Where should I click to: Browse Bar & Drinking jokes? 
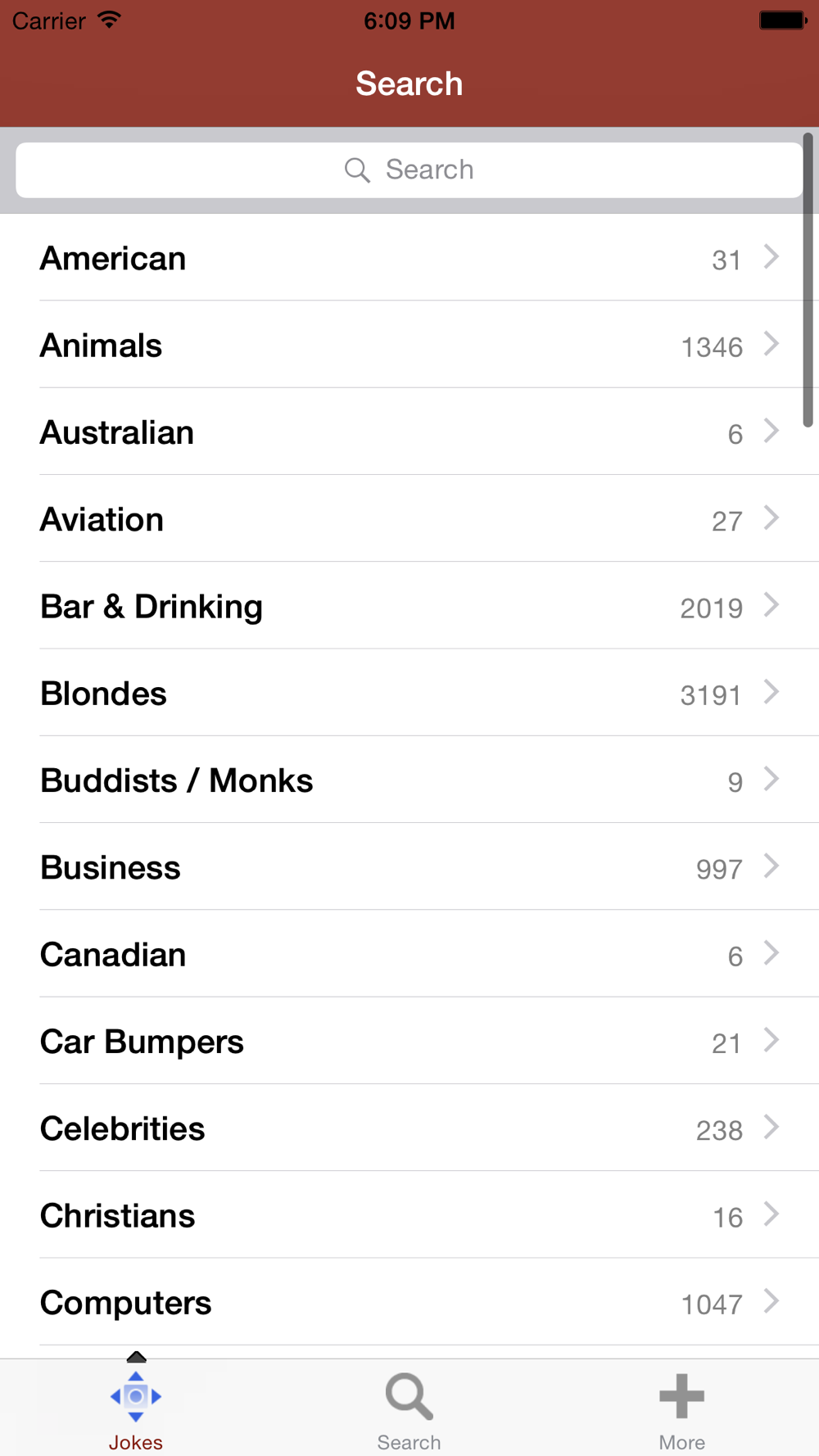pyautogui.click(x=409, y=606)
